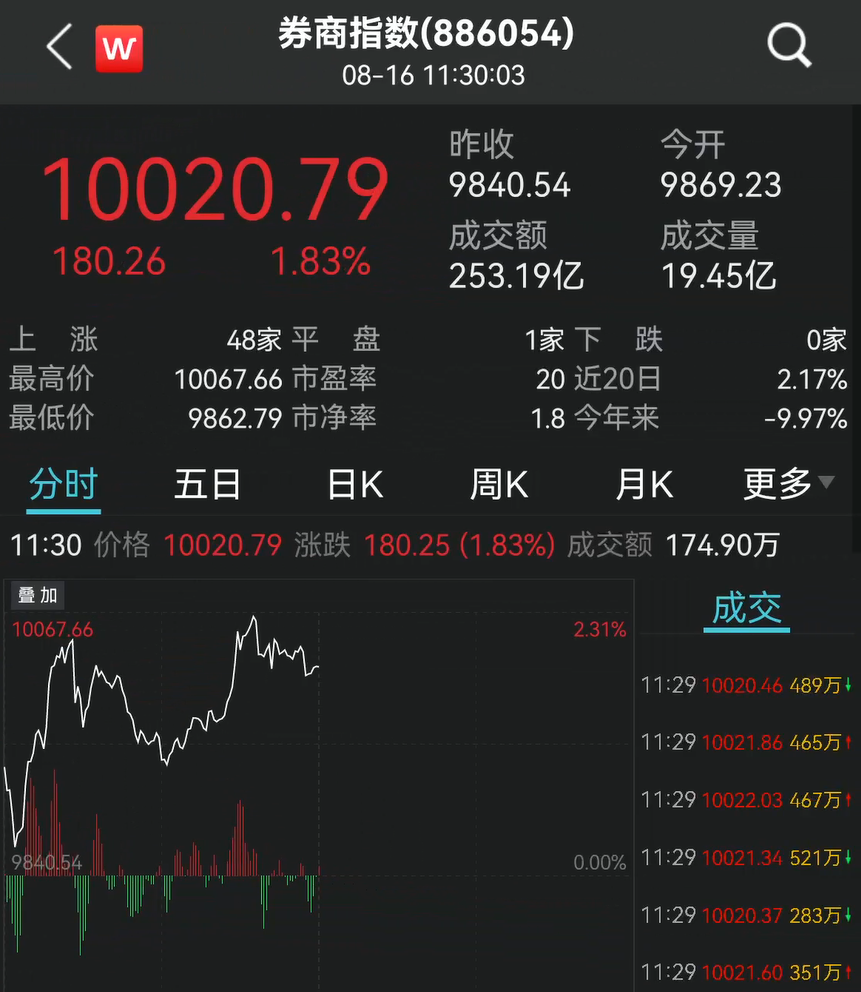Show the 周K chart
This screenshot has height=992, width=861.
click(x=499, y=485)
